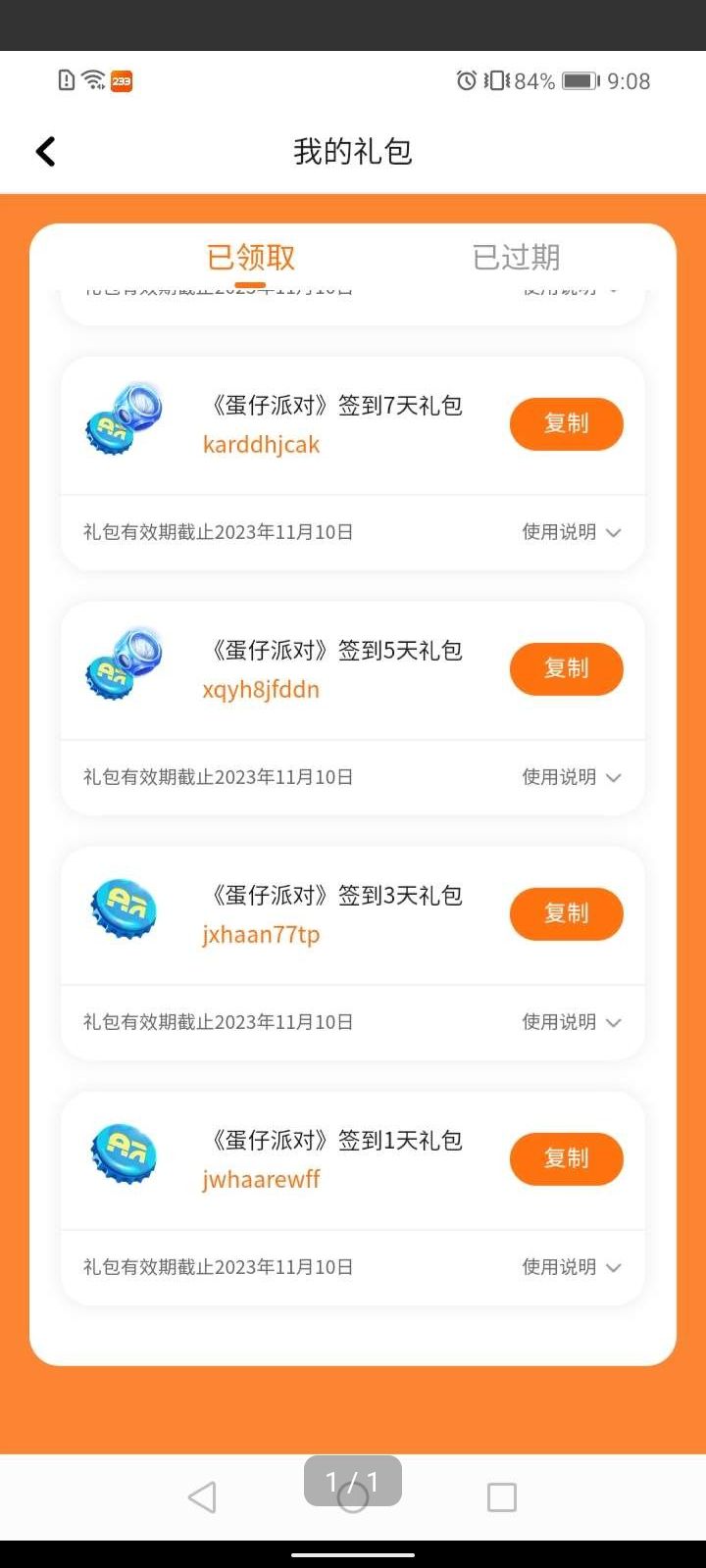706x1568 pixels.
Task: Copy the 签到1天礼包 code
Action: click(566, 1158)
